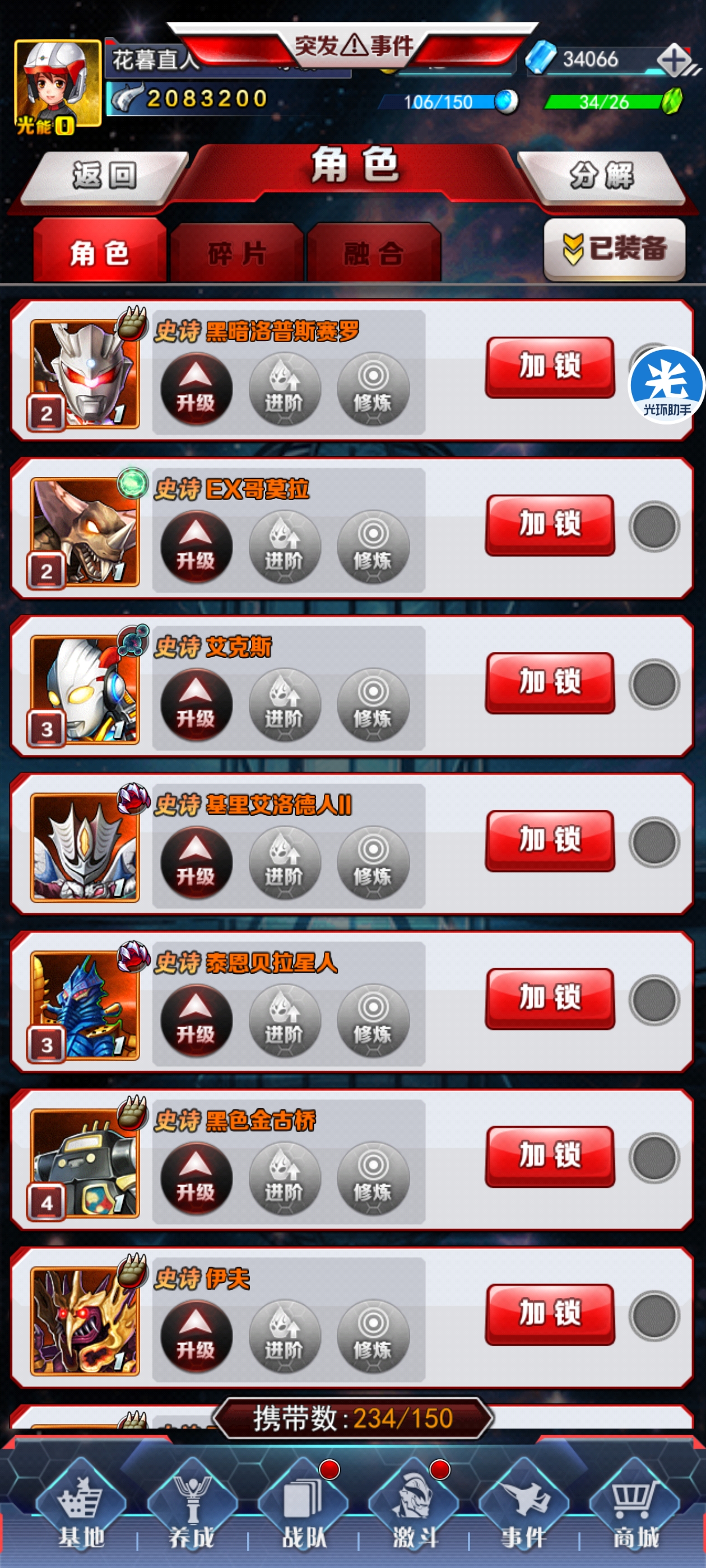Viewport: 706px width, 1568px height.
Task: Lock 黑色金古桥 with 加锁
Action: [x=550, y=1156]
